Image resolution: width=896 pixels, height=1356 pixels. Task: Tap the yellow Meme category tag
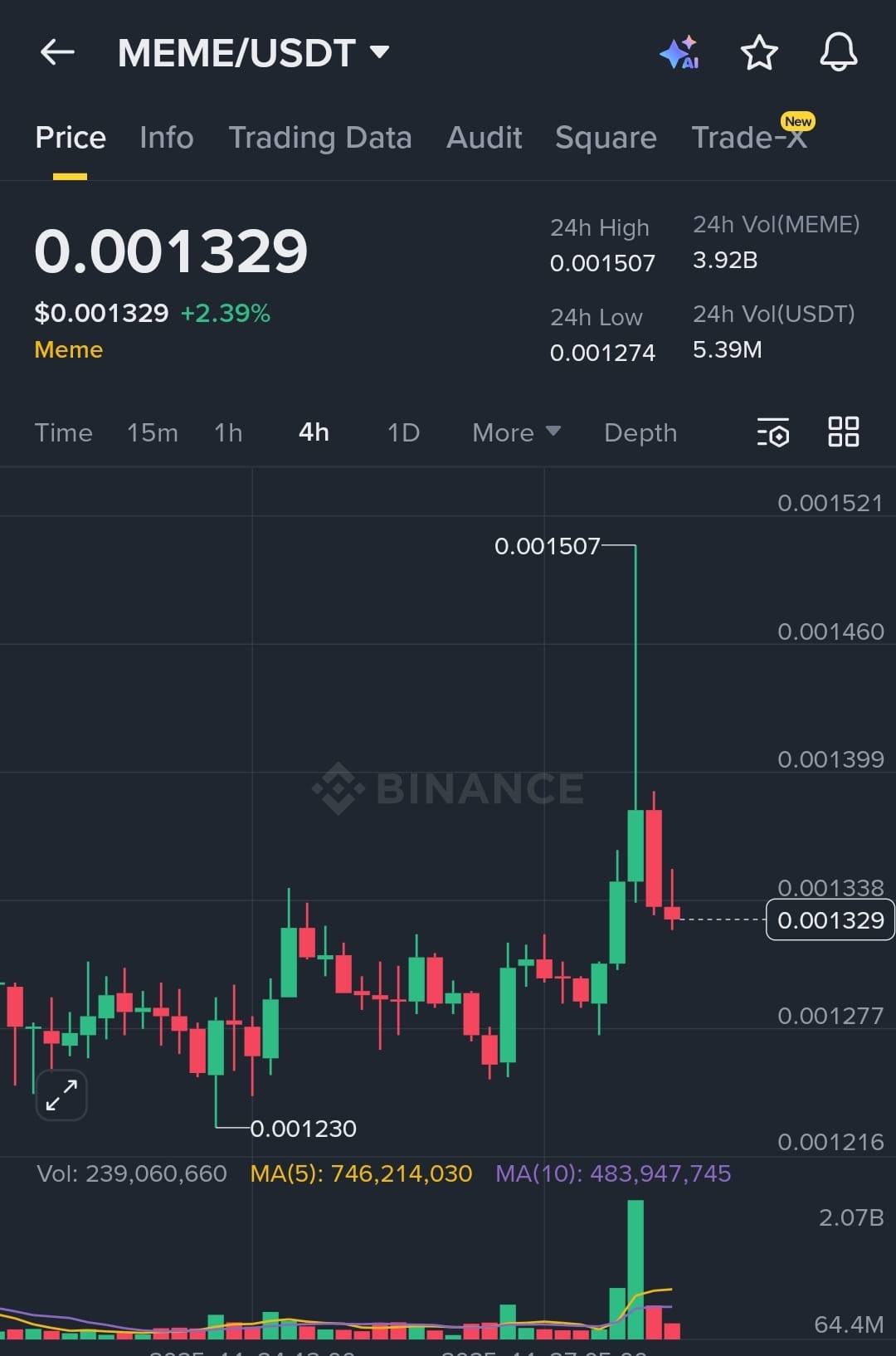[69, 350]
